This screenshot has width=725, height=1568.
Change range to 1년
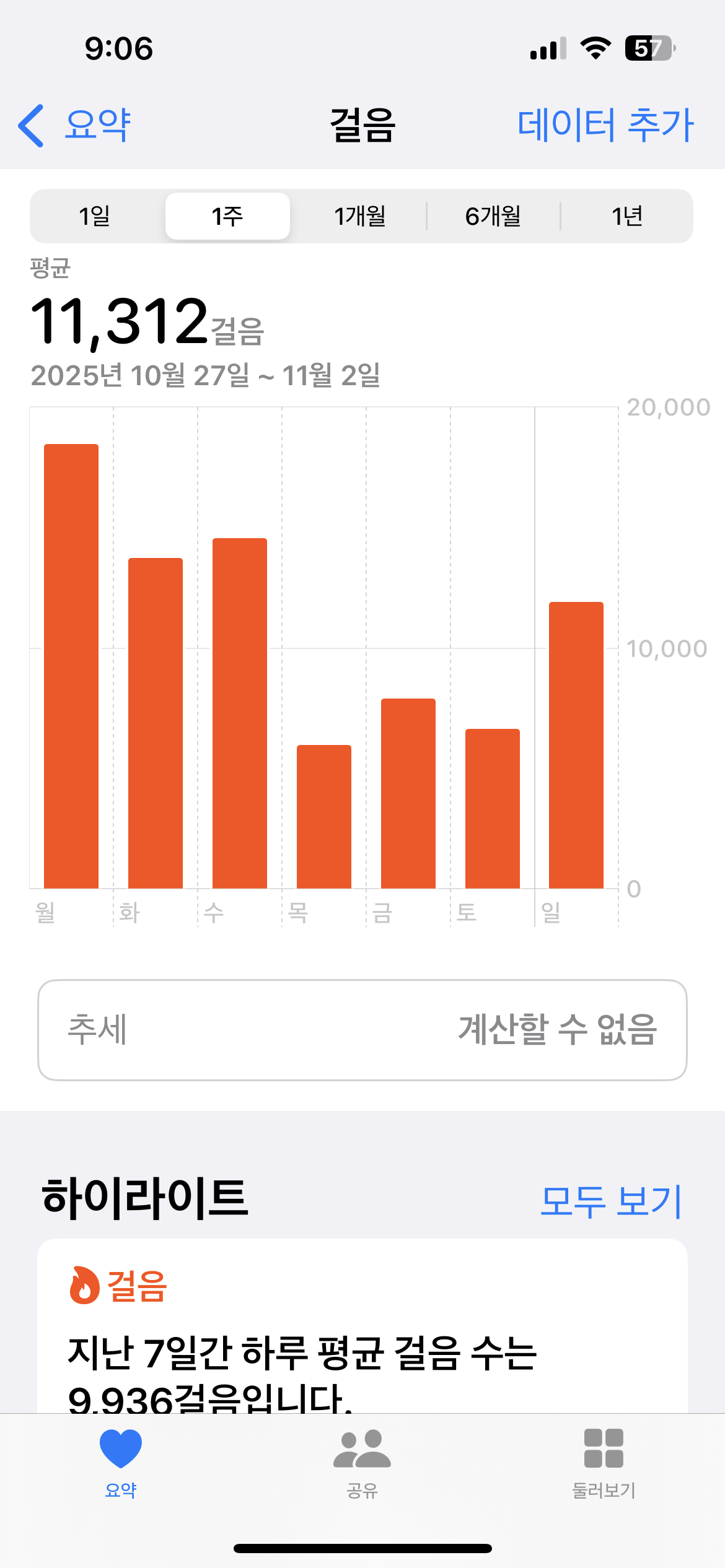click(626, 216)
